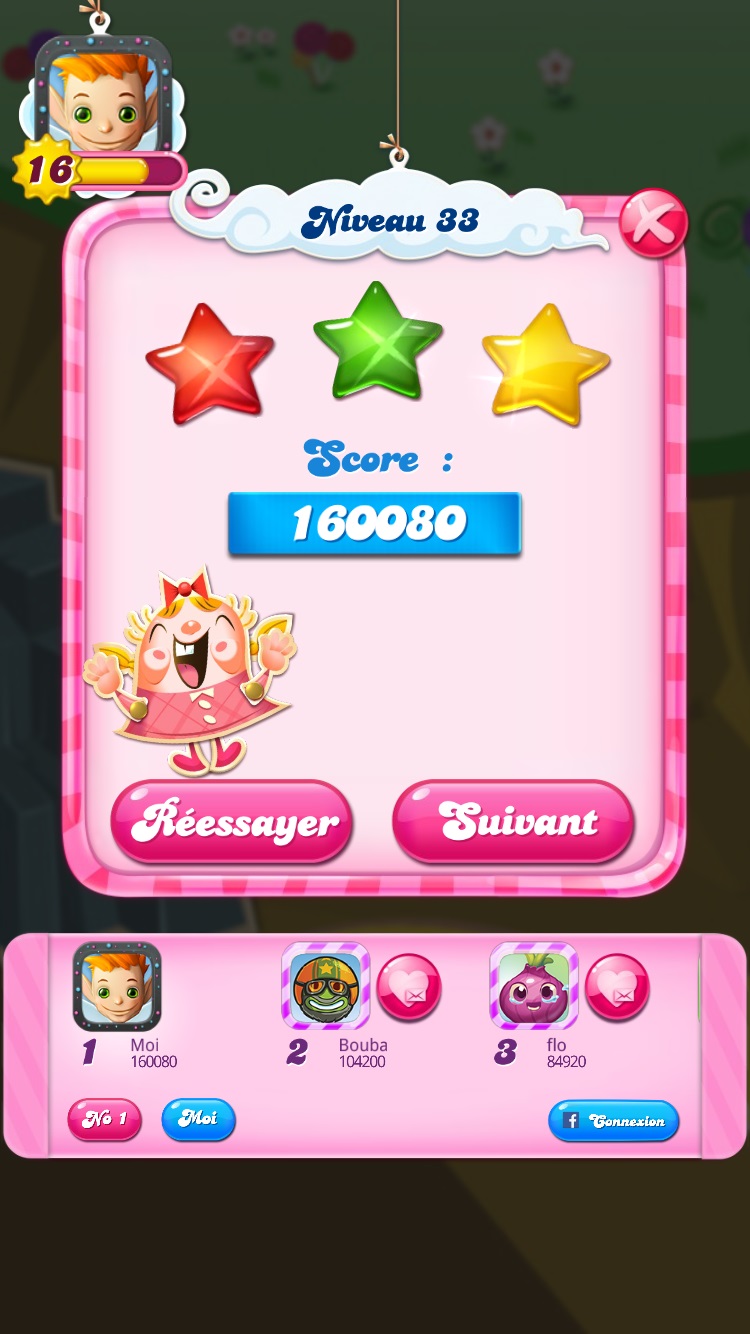Tap Réessayer to replay the level
Image resolution: width=750 pixels, height=1334 pixels.
(x=232, y=822)
